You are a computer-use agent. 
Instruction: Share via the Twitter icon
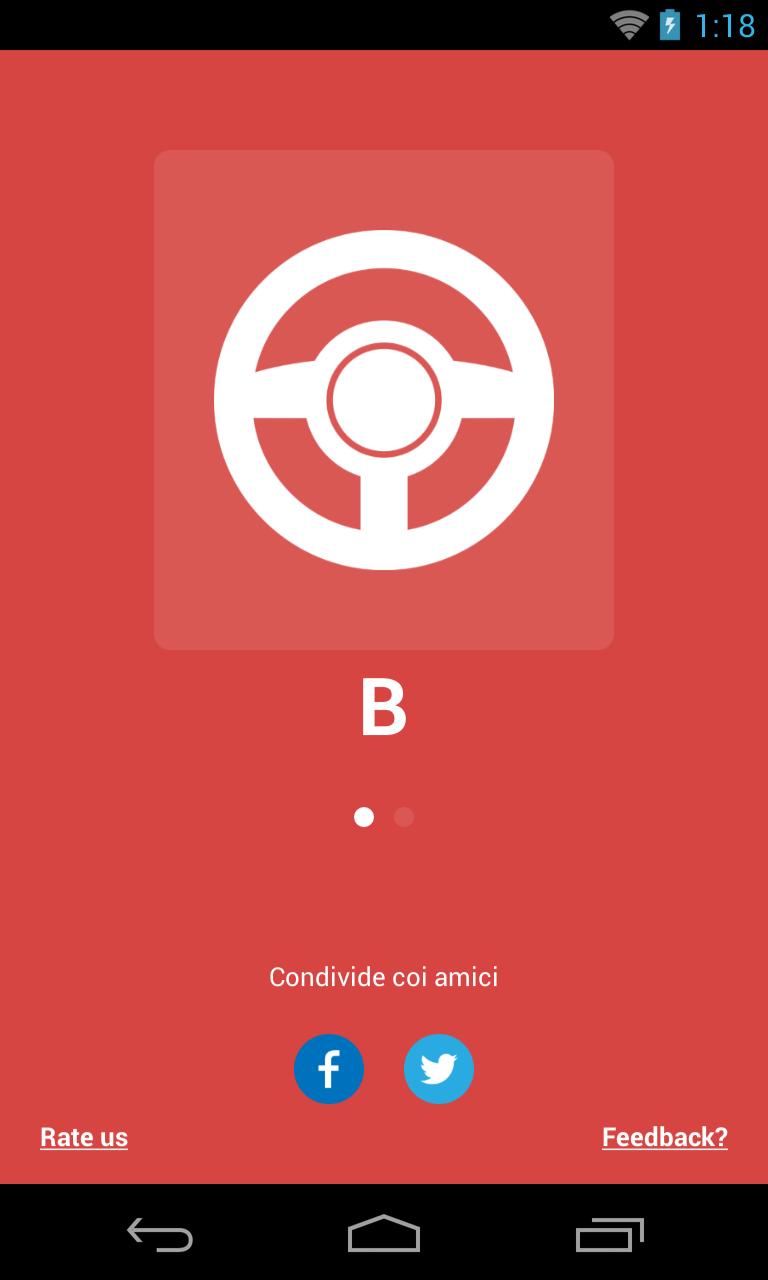pyautogui.click(x=439, y=1069)
